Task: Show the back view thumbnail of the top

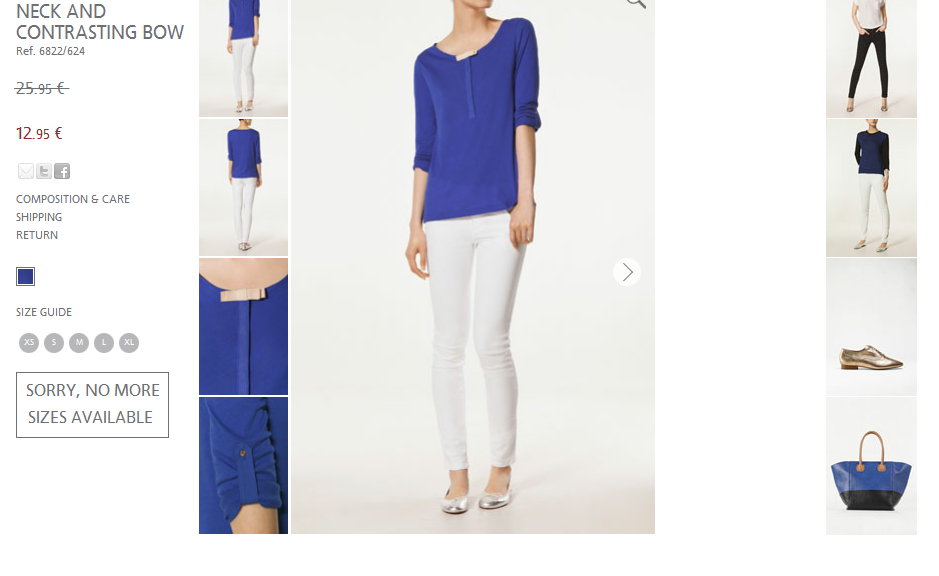Action: point(243,187)
